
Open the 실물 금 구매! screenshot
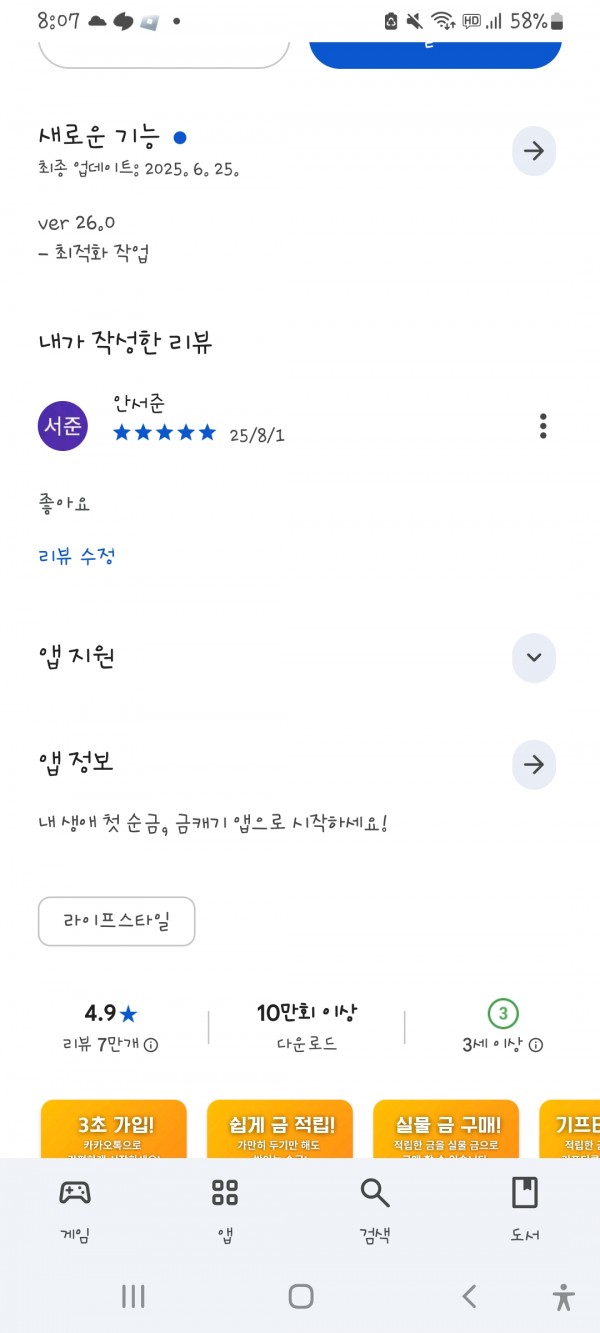(446, 1129)
